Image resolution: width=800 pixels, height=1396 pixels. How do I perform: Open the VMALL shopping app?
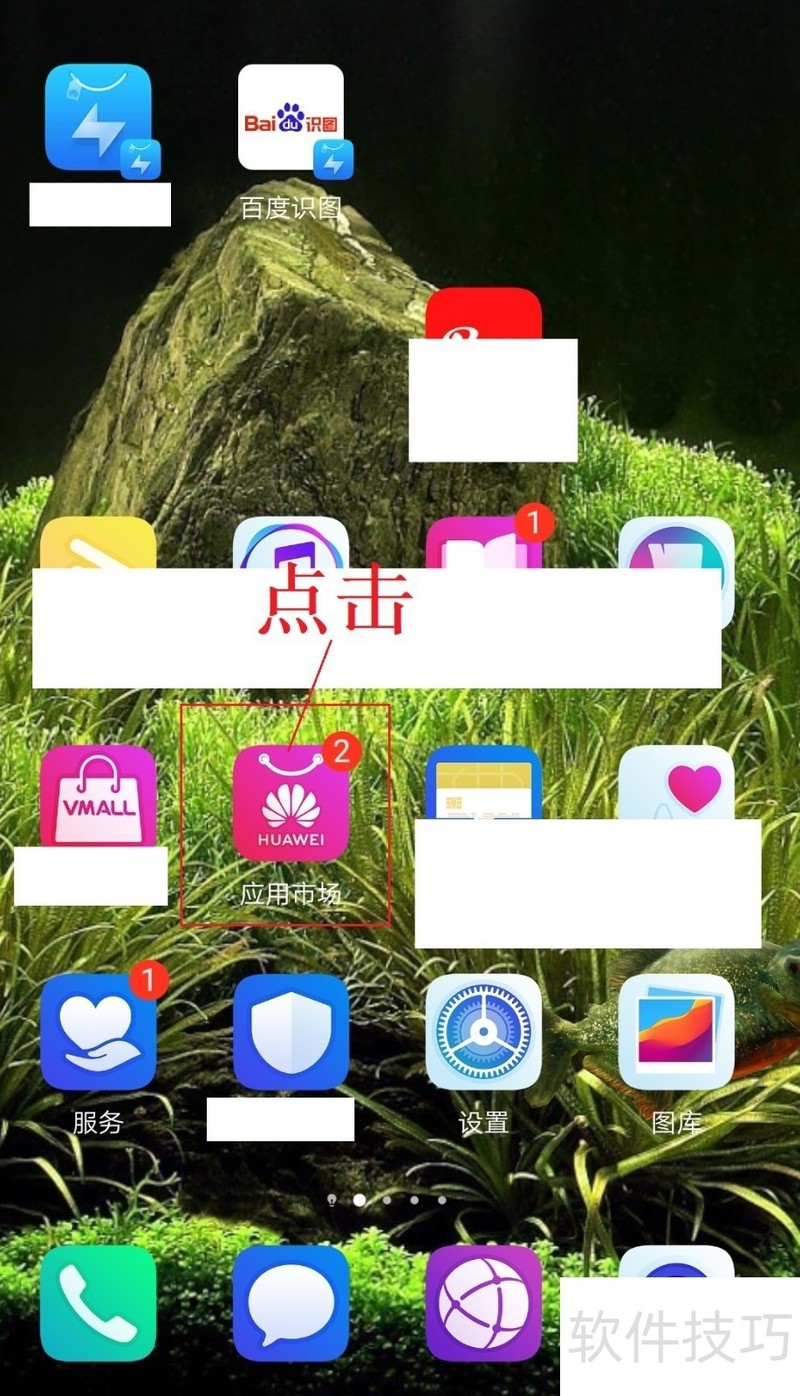click(98, 798)
